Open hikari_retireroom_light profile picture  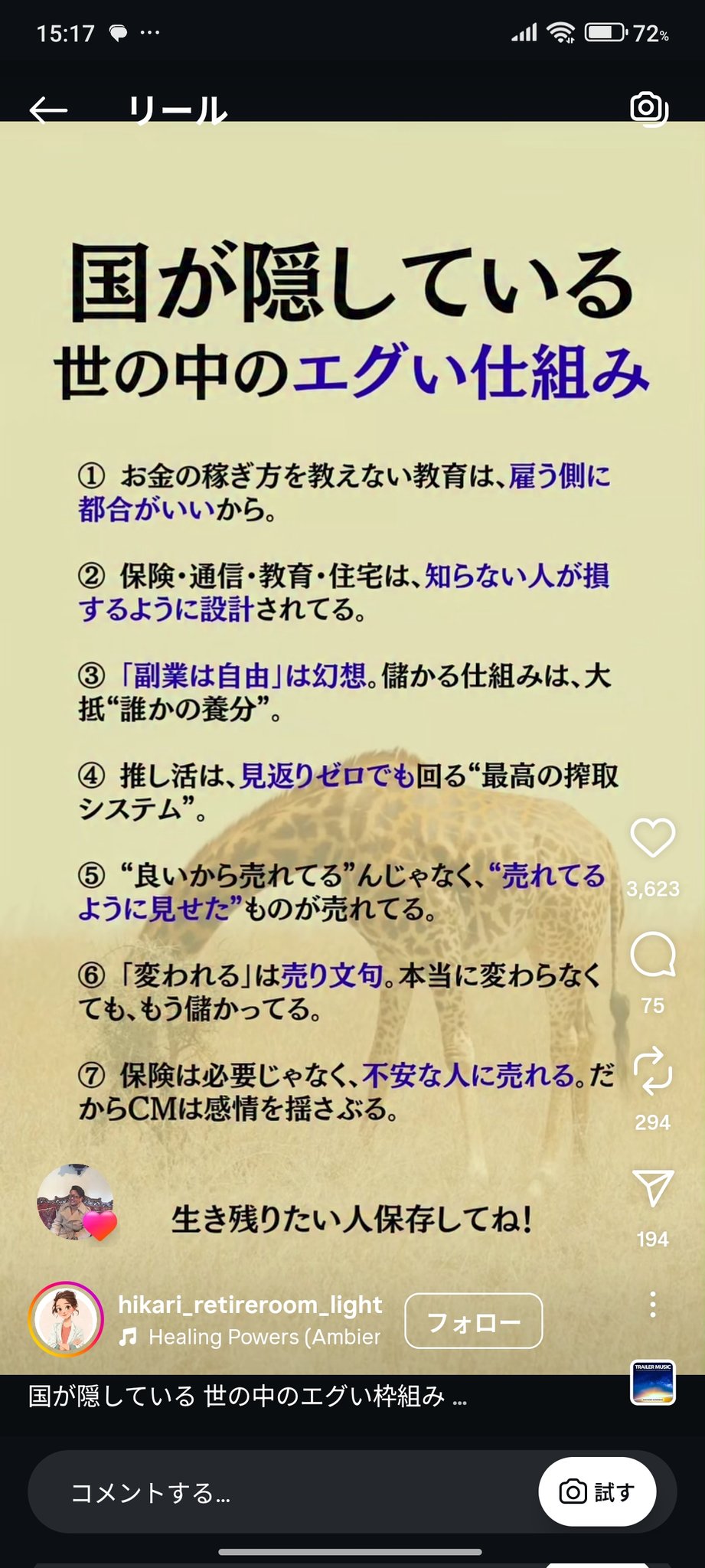click(65, 1319)
